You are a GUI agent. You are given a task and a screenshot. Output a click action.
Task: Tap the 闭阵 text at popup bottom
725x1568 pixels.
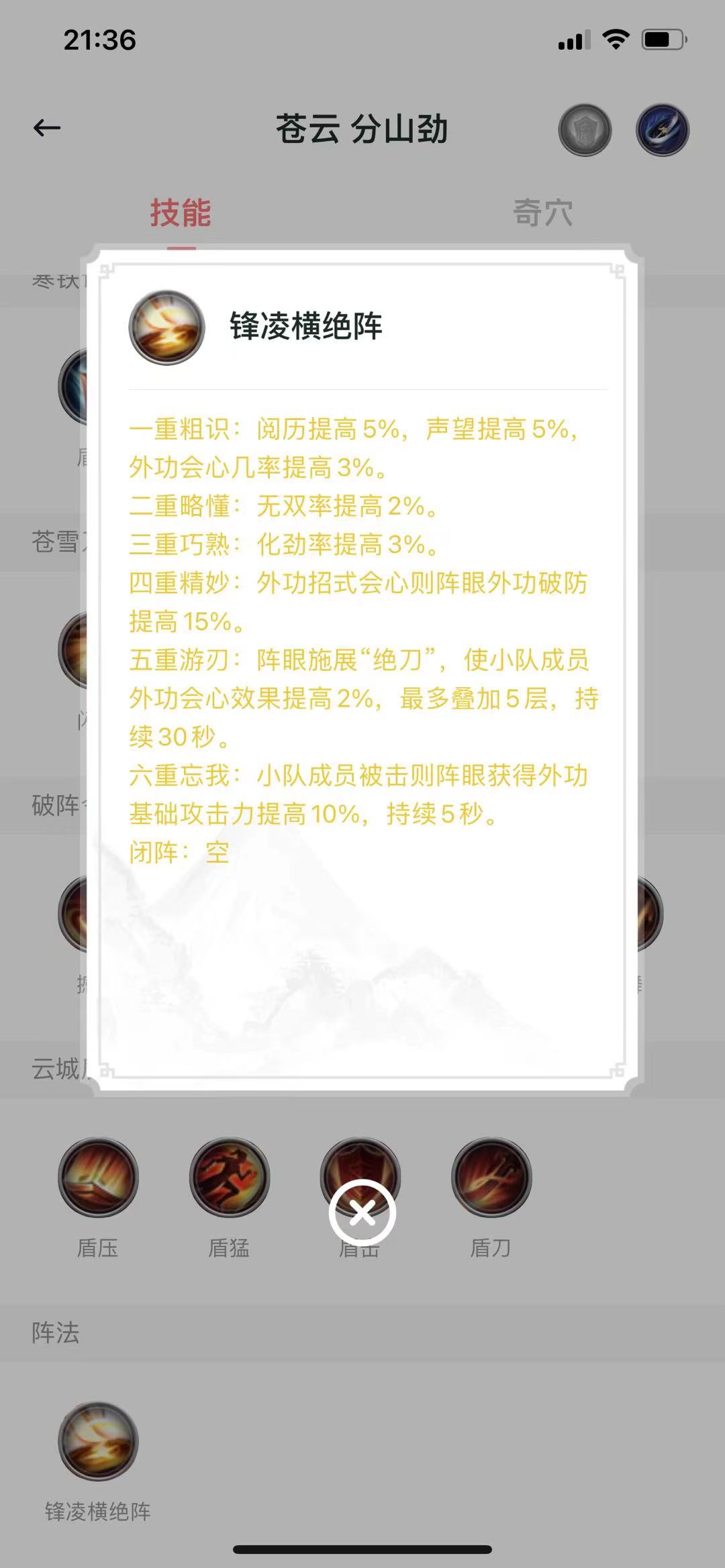point(179,853)
